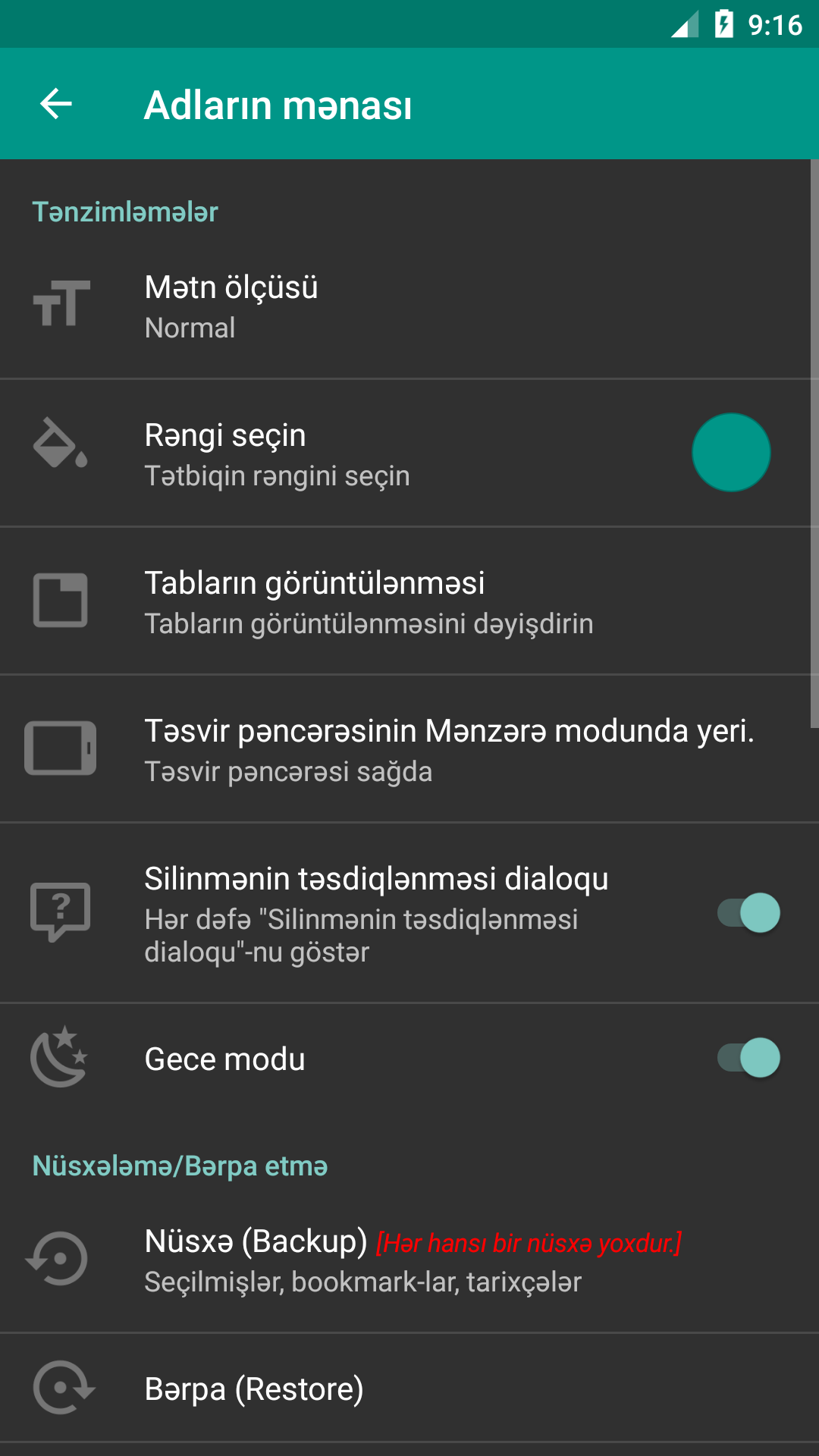Select the backup restore-clock icon beside Nüsxə
The image size is (819, 1456).
61,1259
